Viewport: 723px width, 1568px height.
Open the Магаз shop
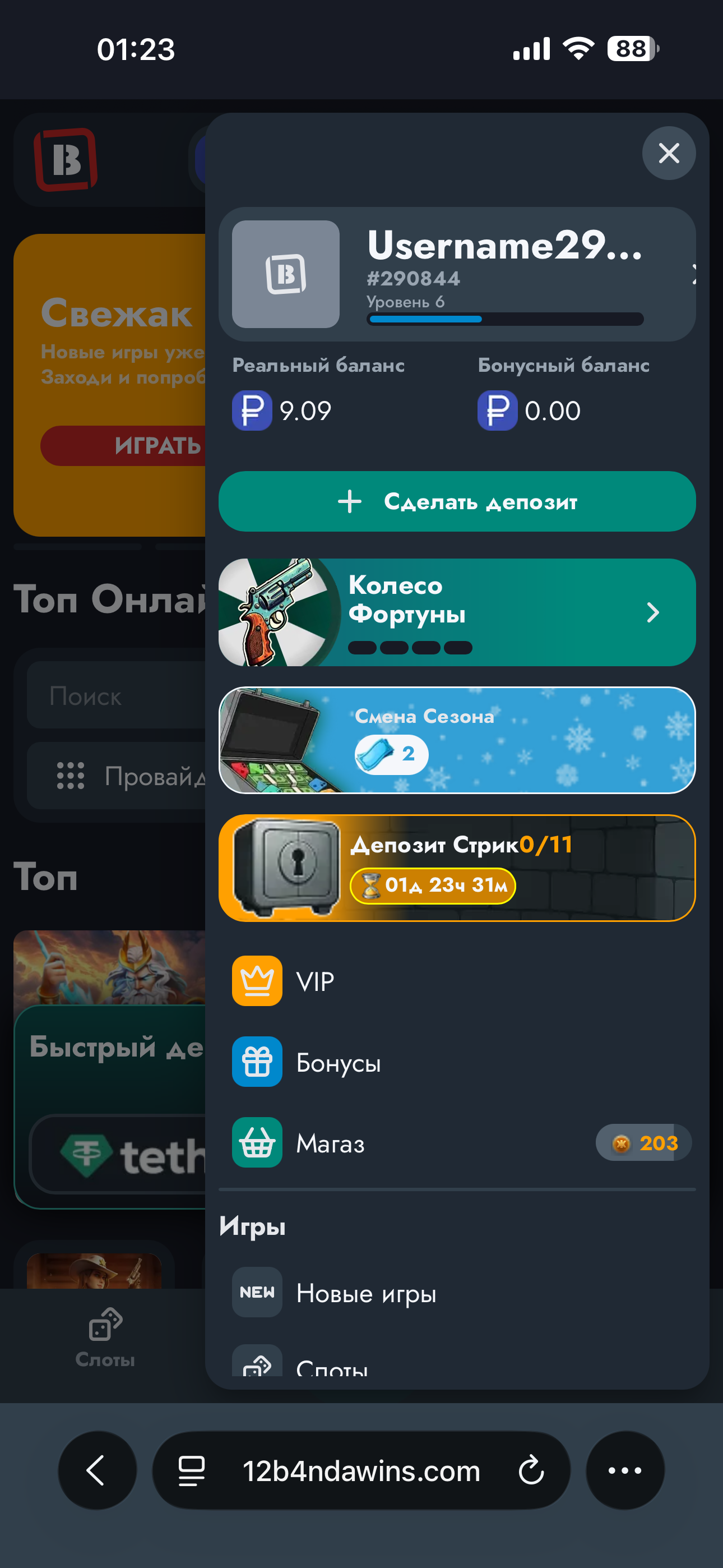[330, 1143]
